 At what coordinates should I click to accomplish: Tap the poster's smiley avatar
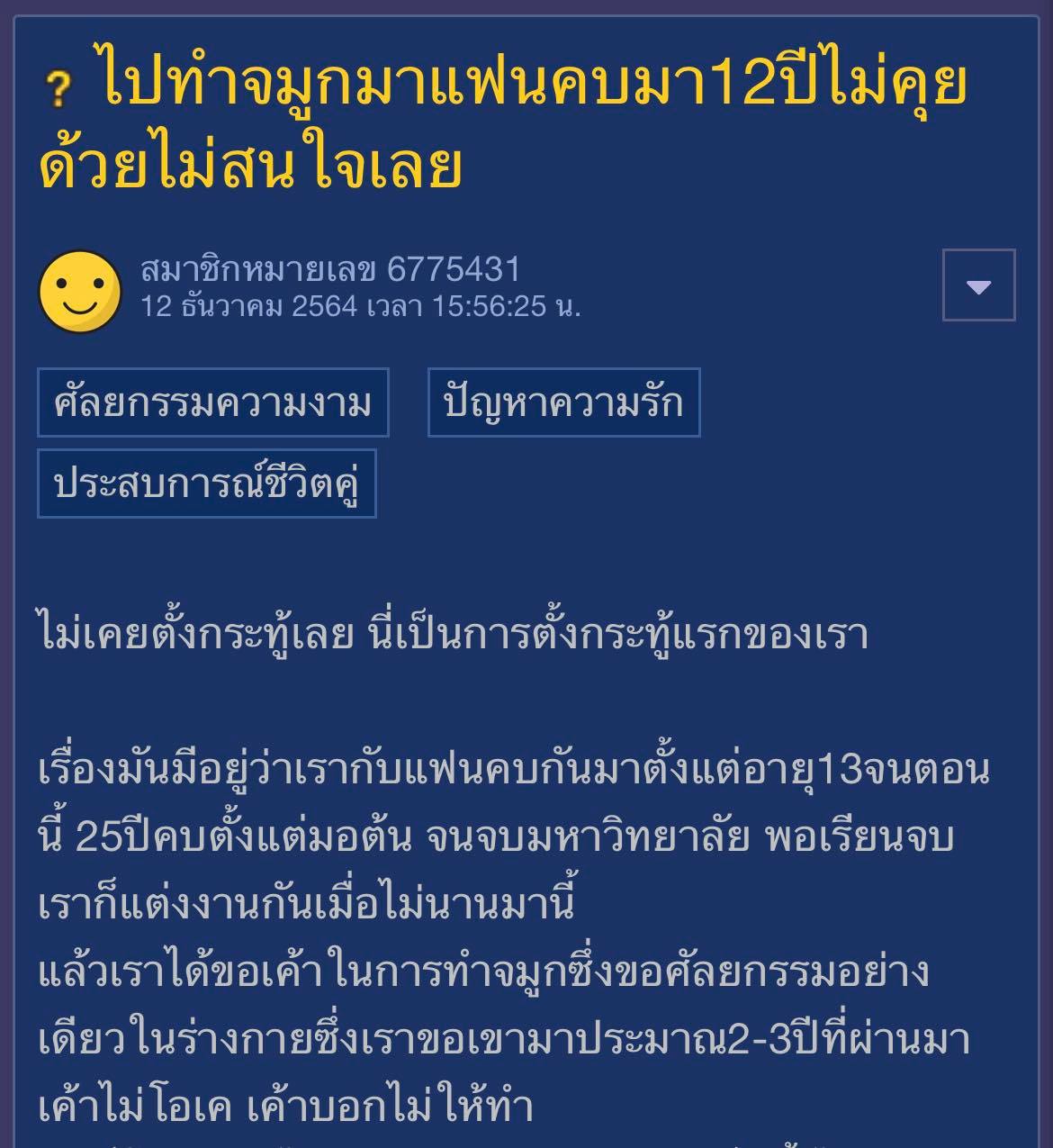[x=80, y=292]
